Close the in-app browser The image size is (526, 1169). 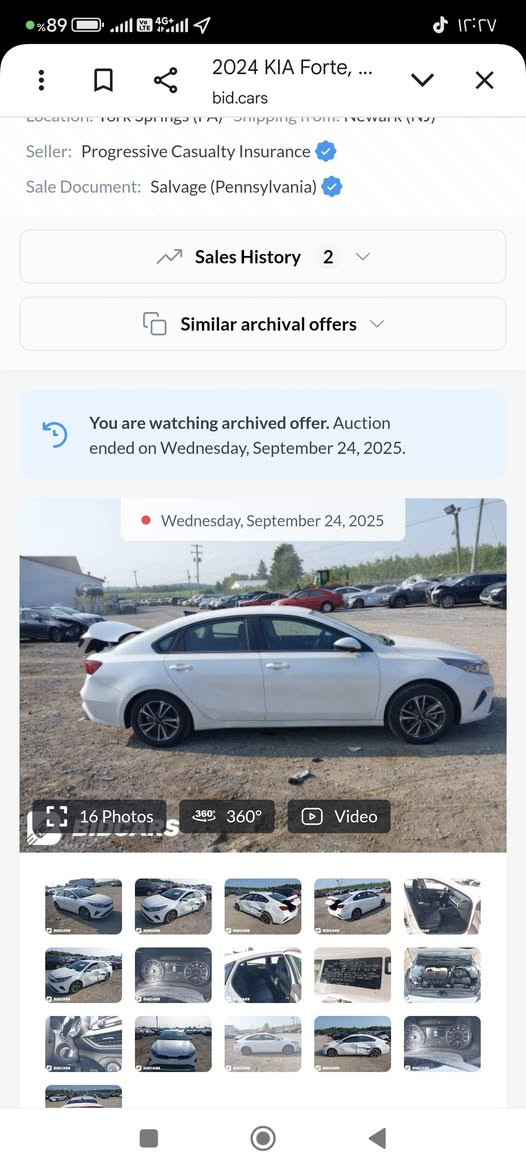pos(484,80)
